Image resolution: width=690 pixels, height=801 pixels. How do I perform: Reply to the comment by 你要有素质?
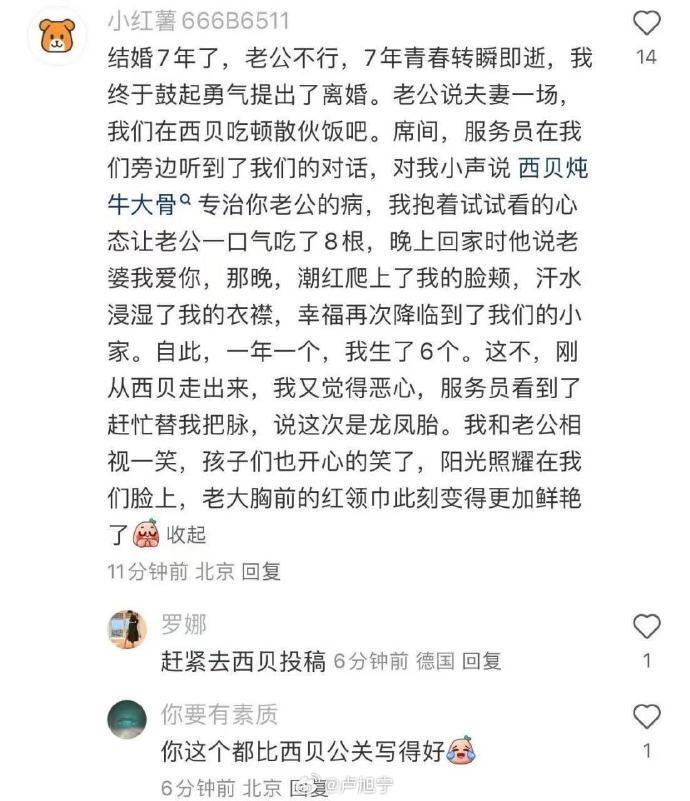(308, 787)
